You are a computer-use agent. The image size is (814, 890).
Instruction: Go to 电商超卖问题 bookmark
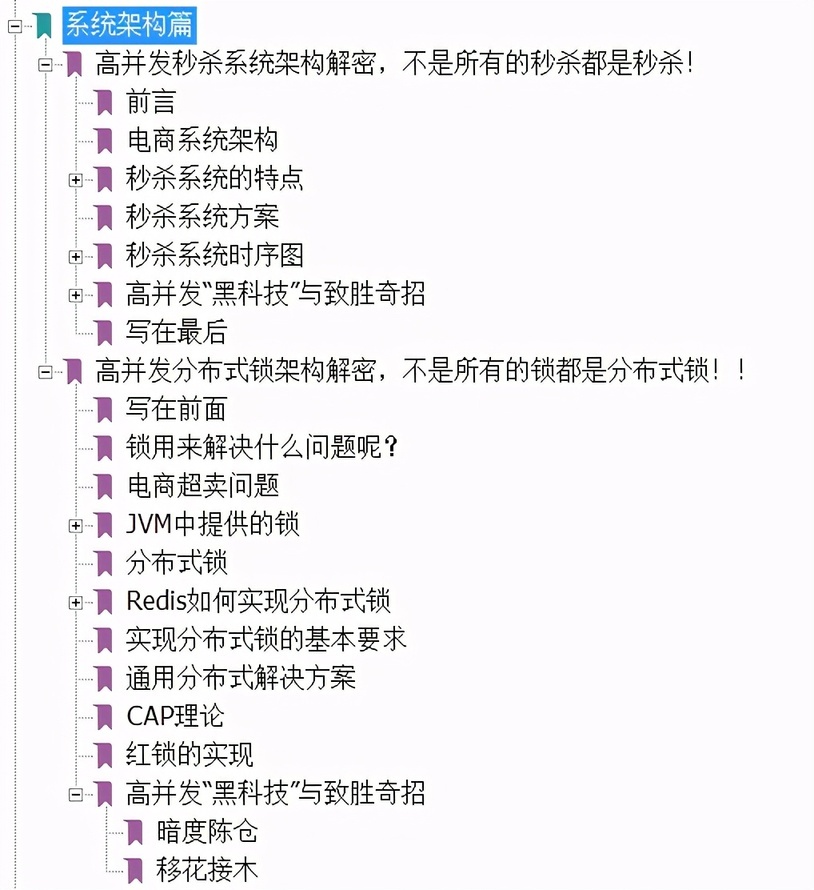point(202,486)
